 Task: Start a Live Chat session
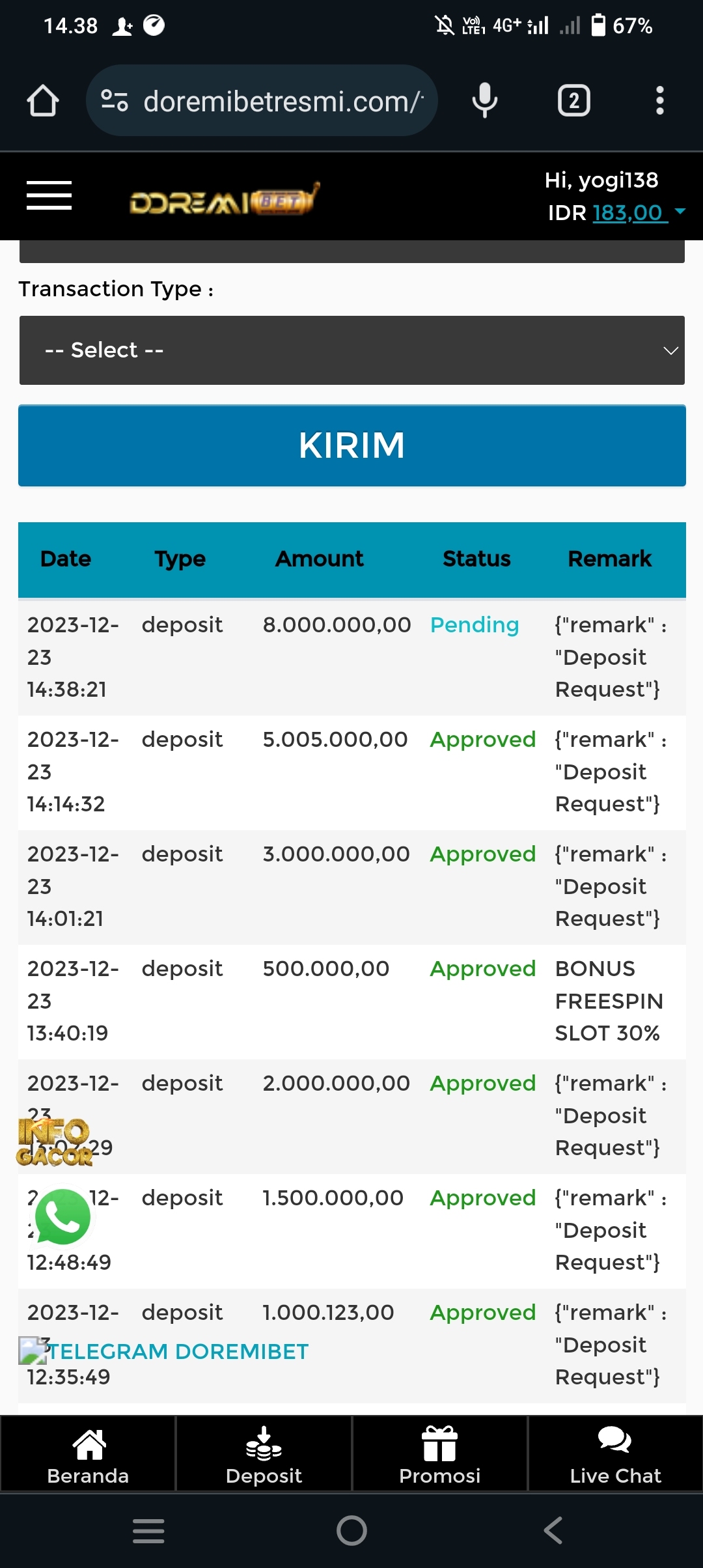pyautogui.click(x=615, y=1453)
